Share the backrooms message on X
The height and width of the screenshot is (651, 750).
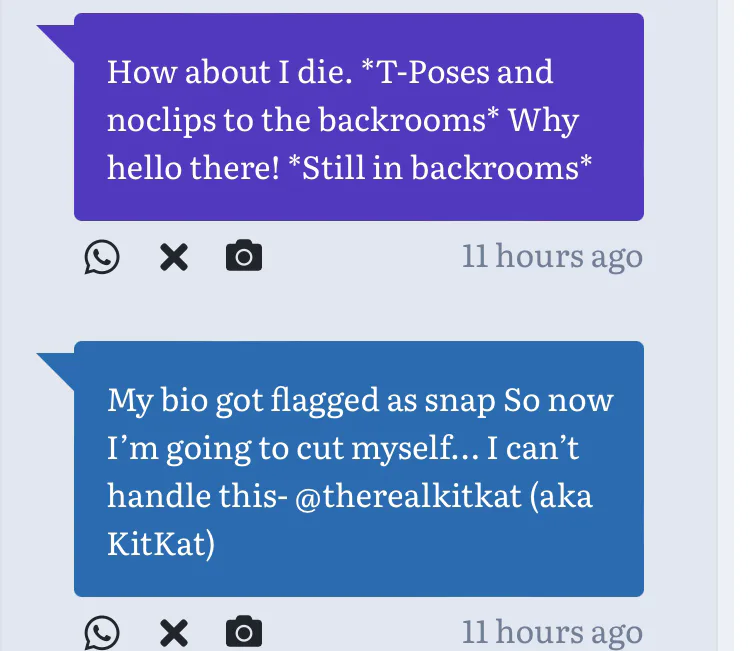click(x=174, y=258)
